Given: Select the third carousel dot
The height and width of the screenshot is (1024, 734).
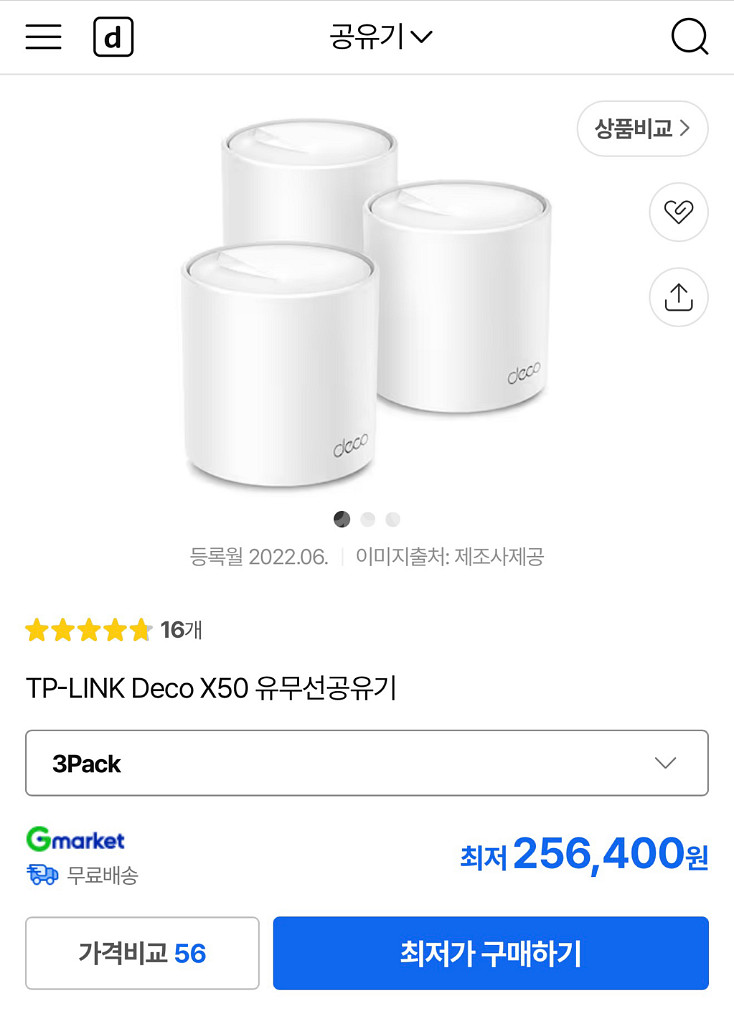Looking at the screenshot, I should (391, 519).
